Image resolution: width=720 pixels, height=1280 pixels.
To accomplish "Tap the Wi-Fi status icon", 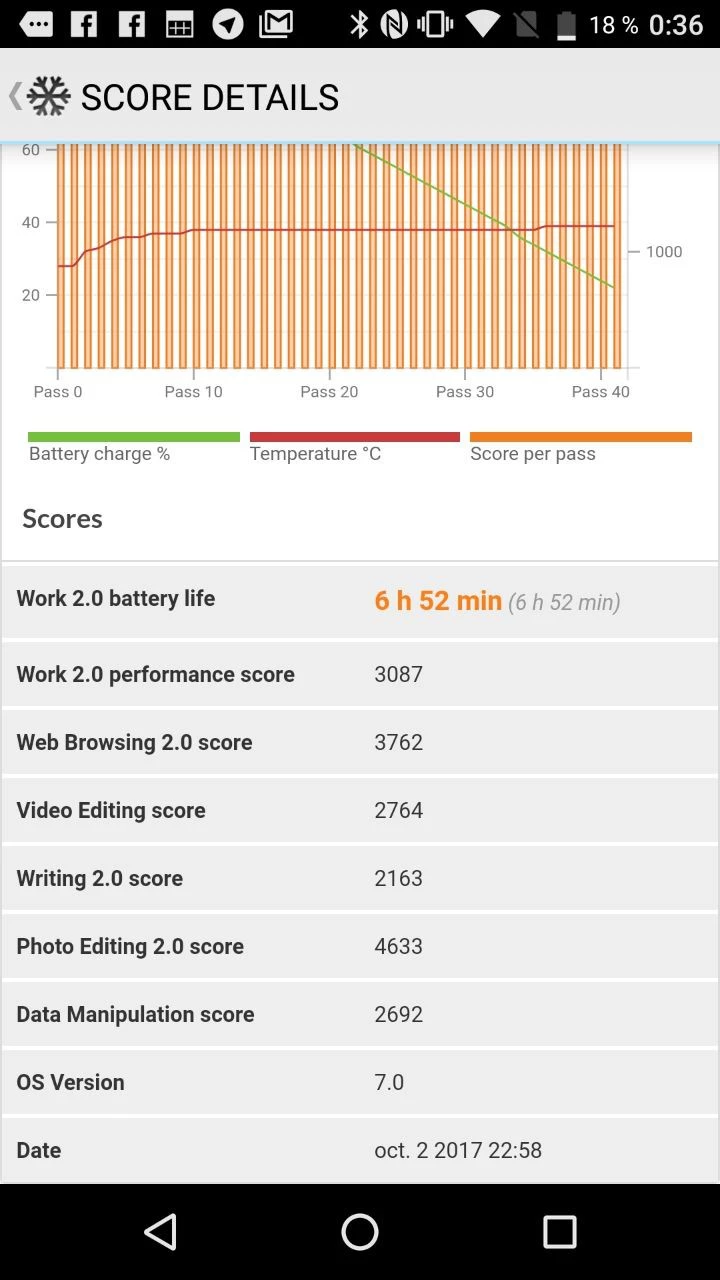I will click(484, 23).
